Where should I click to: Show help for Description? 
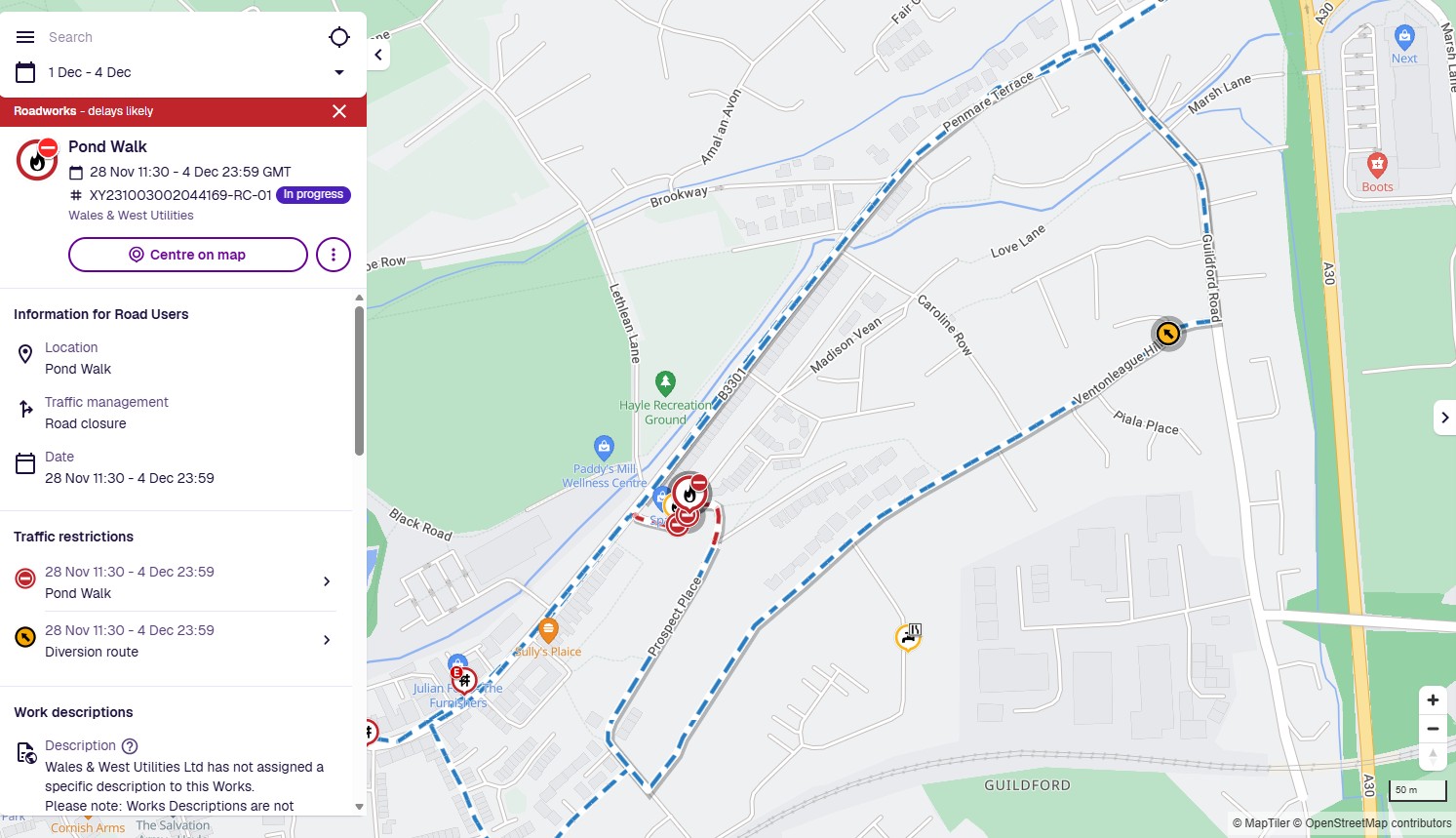130,745
